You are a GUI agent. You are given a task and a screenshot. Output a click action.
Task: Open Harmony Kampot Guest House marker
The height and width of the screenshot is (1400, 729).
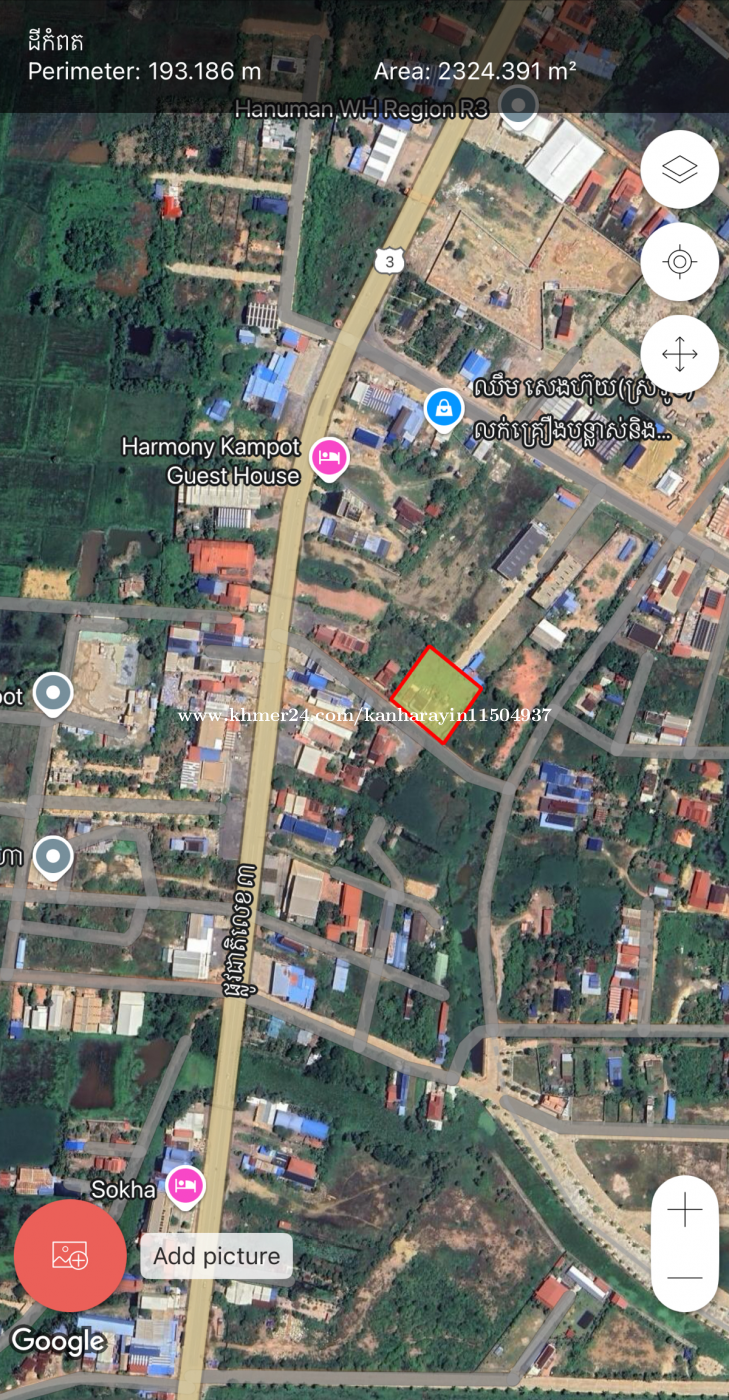click(x=329, y=459)
